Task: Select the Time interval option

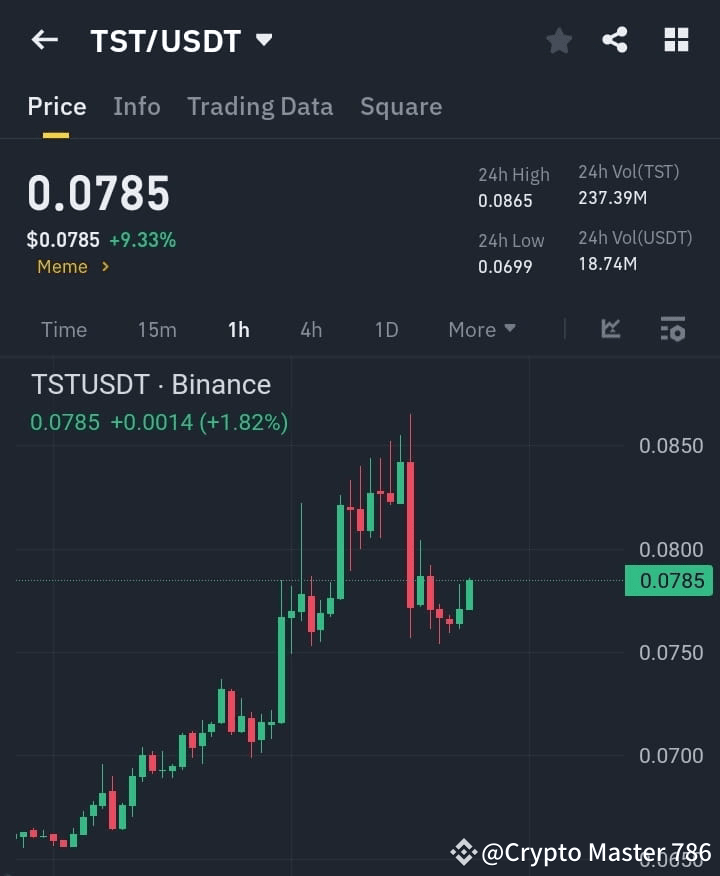Action: pos(64,330)
